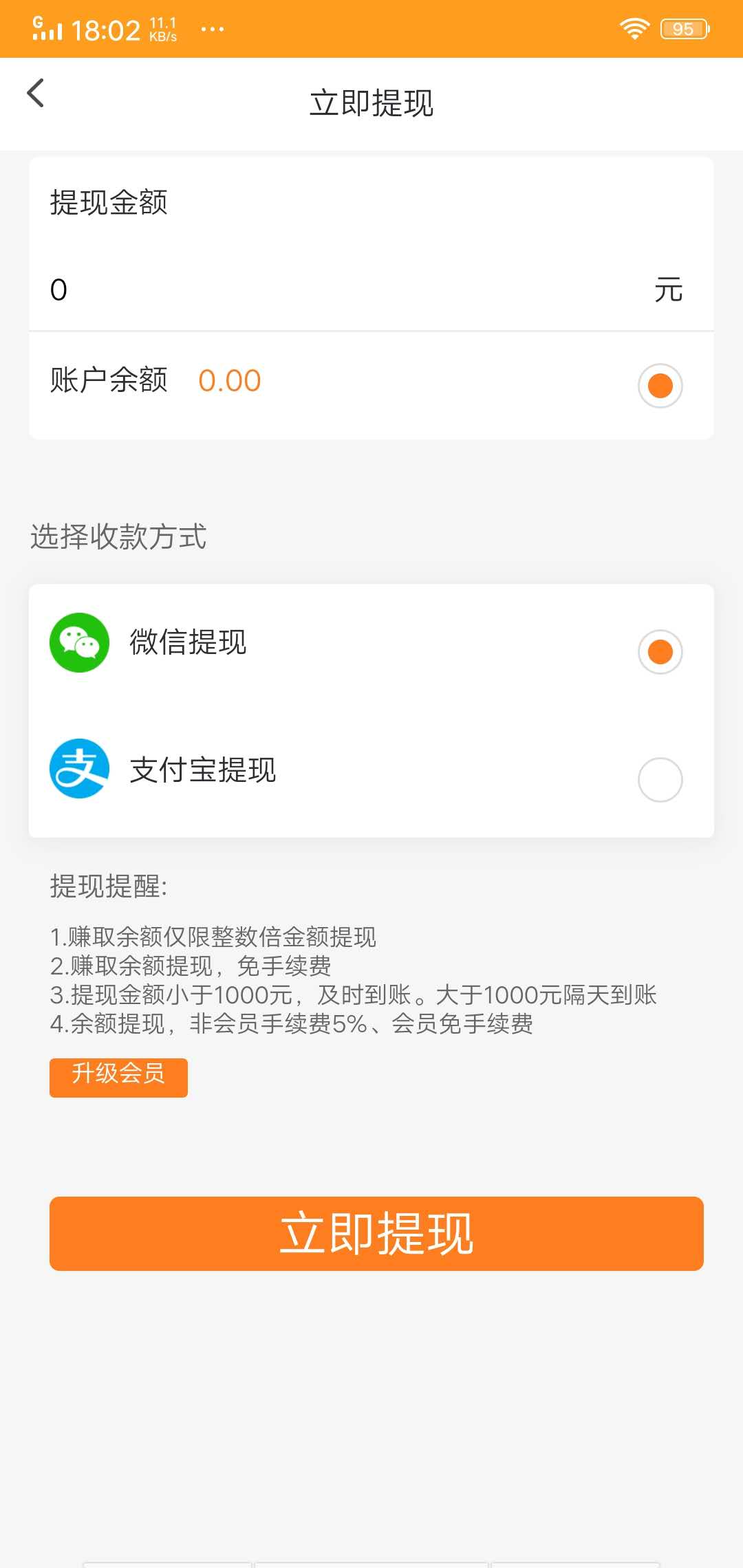Select 支付宝提现 as the payout method
The height and width of the screenshot is (1568, 743).
[659, 779]
